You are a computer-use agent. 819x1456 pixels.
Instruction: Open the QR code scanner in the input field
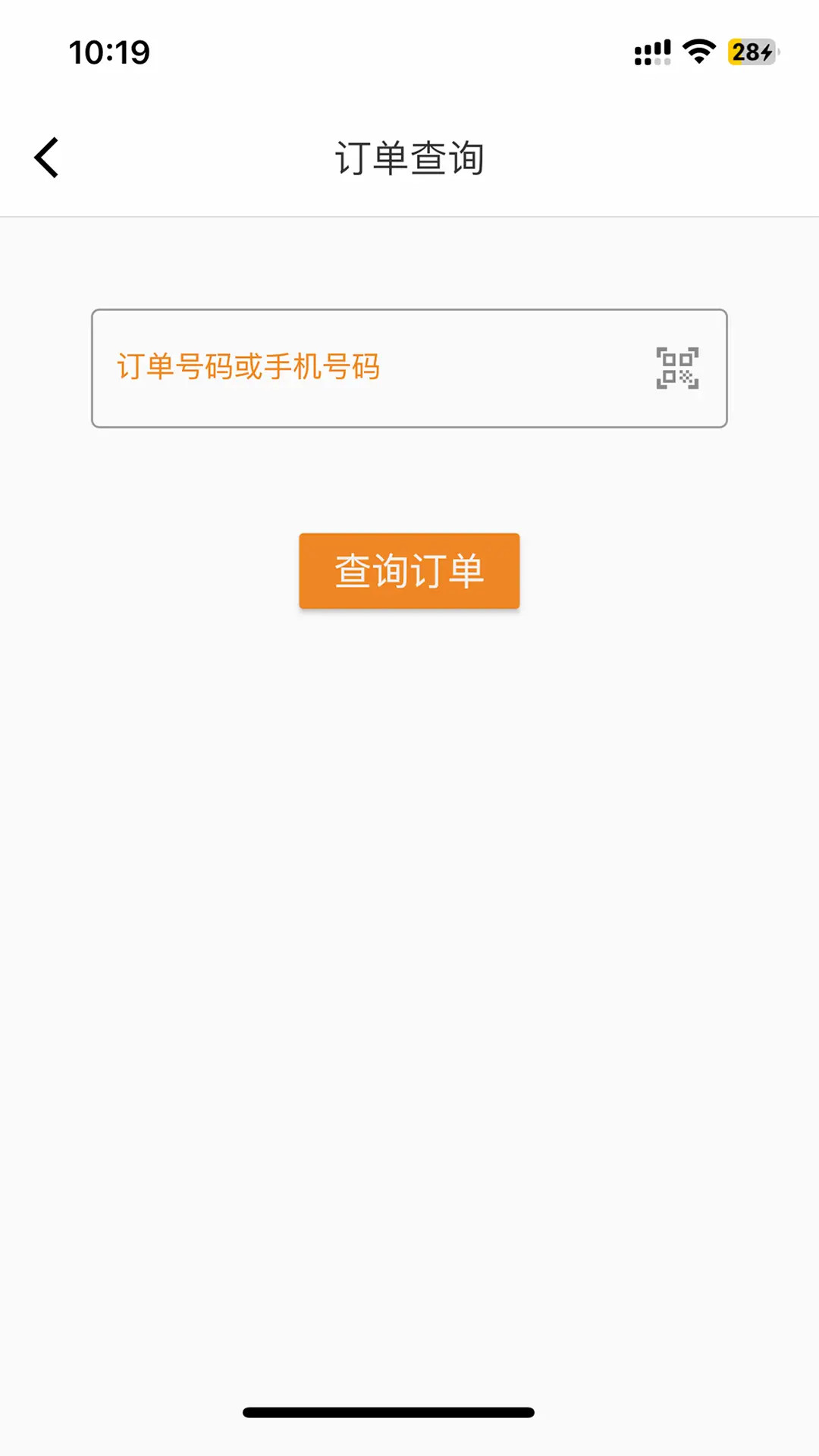677,367
